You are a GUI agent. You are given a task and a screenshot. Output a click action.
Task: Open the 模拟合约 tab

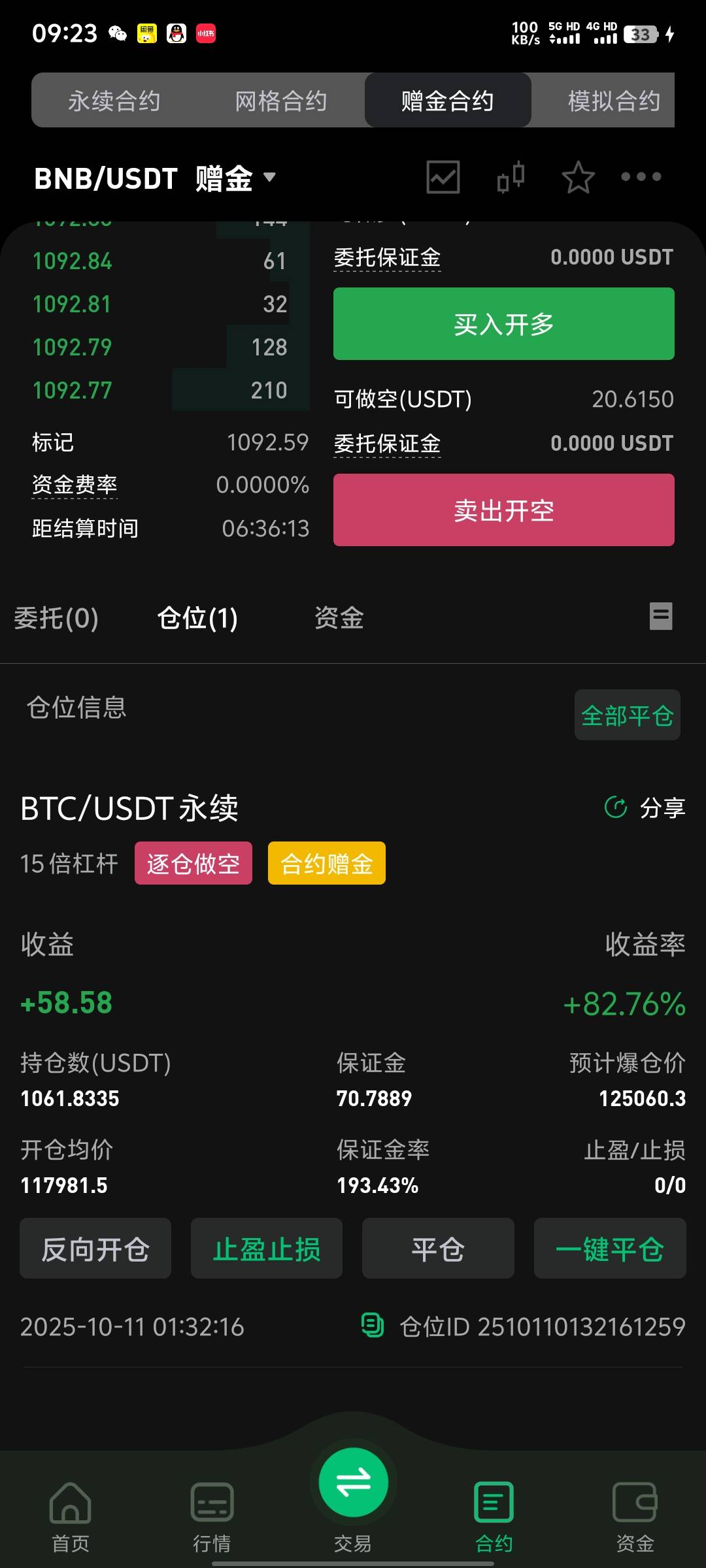[x=613, y=101]
